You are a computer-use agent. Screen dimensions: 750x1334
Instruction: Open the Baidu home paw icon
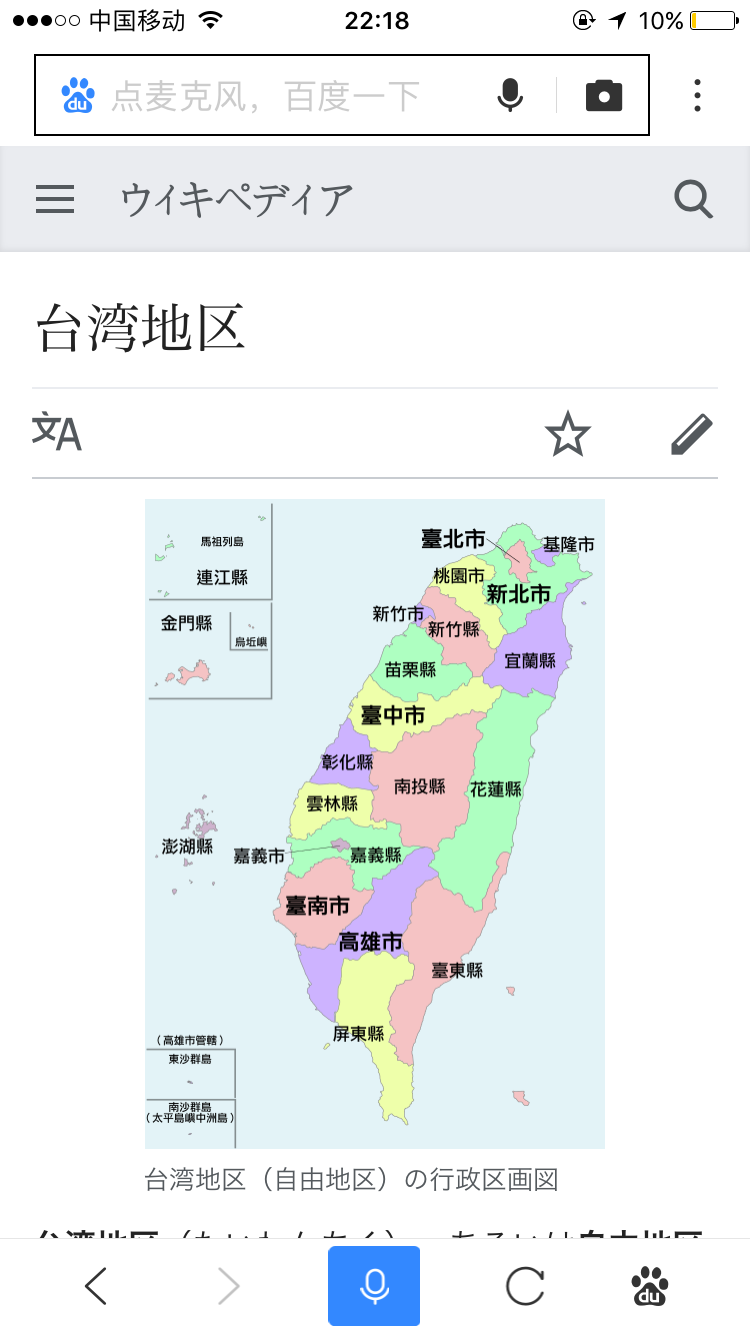[x=651, y=1286]
